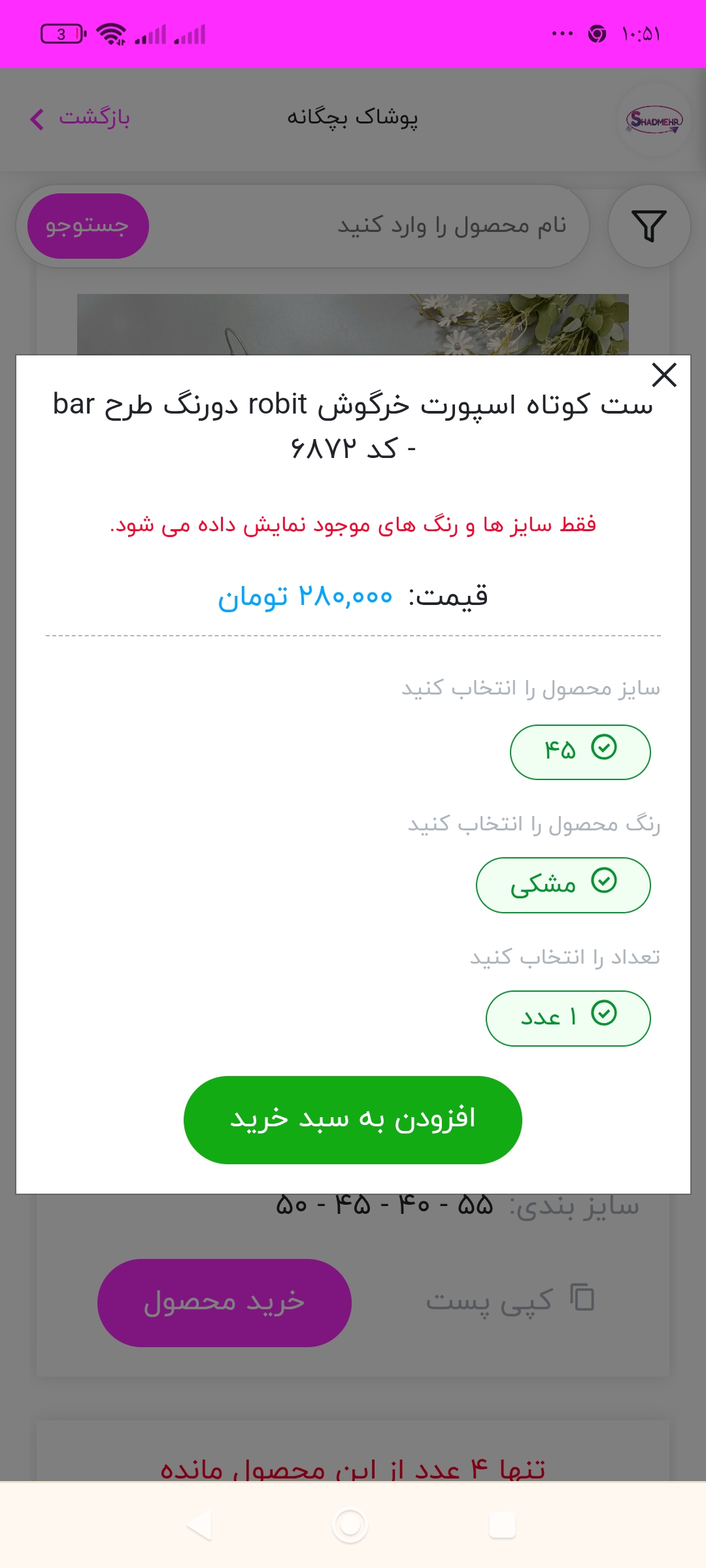Select size ۴۵ chip

point(580,752)
